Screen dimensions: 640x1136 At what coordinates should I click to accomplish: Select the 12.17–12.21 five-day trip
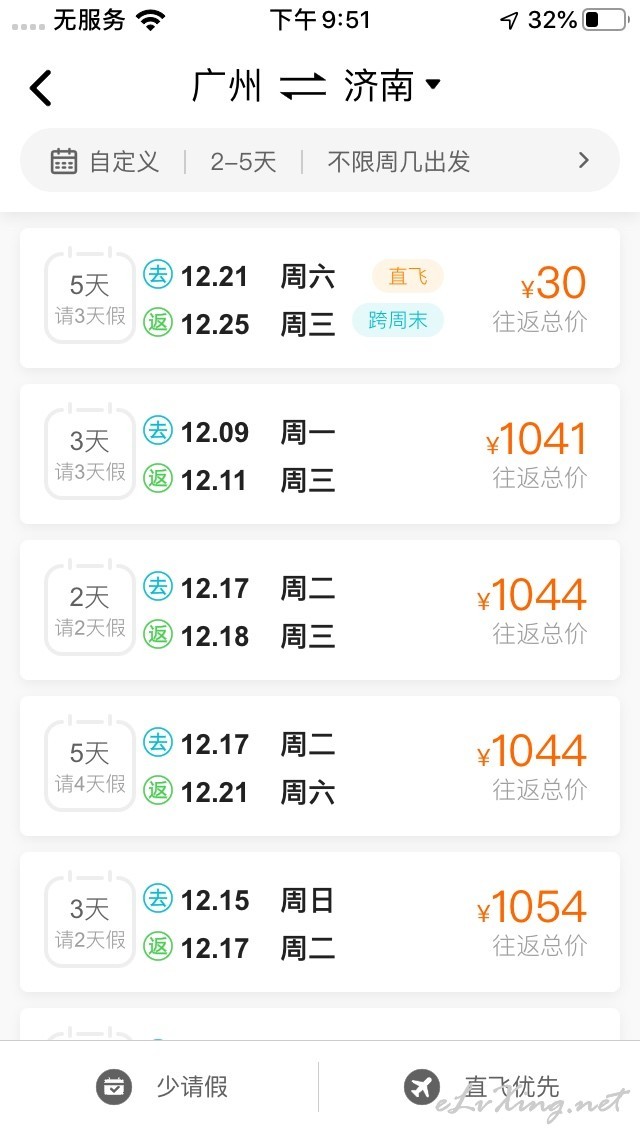coord(320,766)
